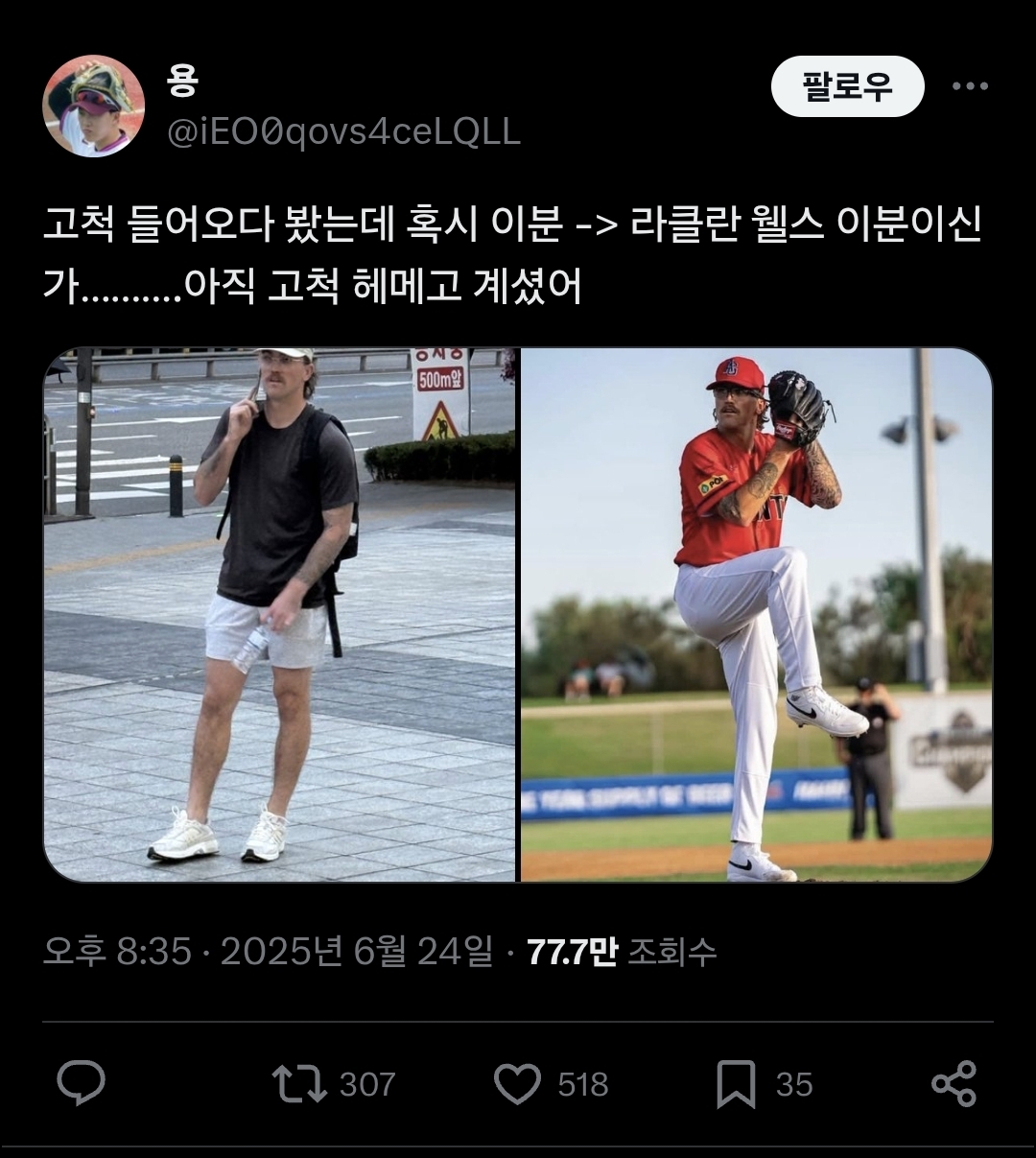Open the @iEO0qovs4ceLQLL profile handle
This screenshot has height=1158, width=1036.
(343, 131)
